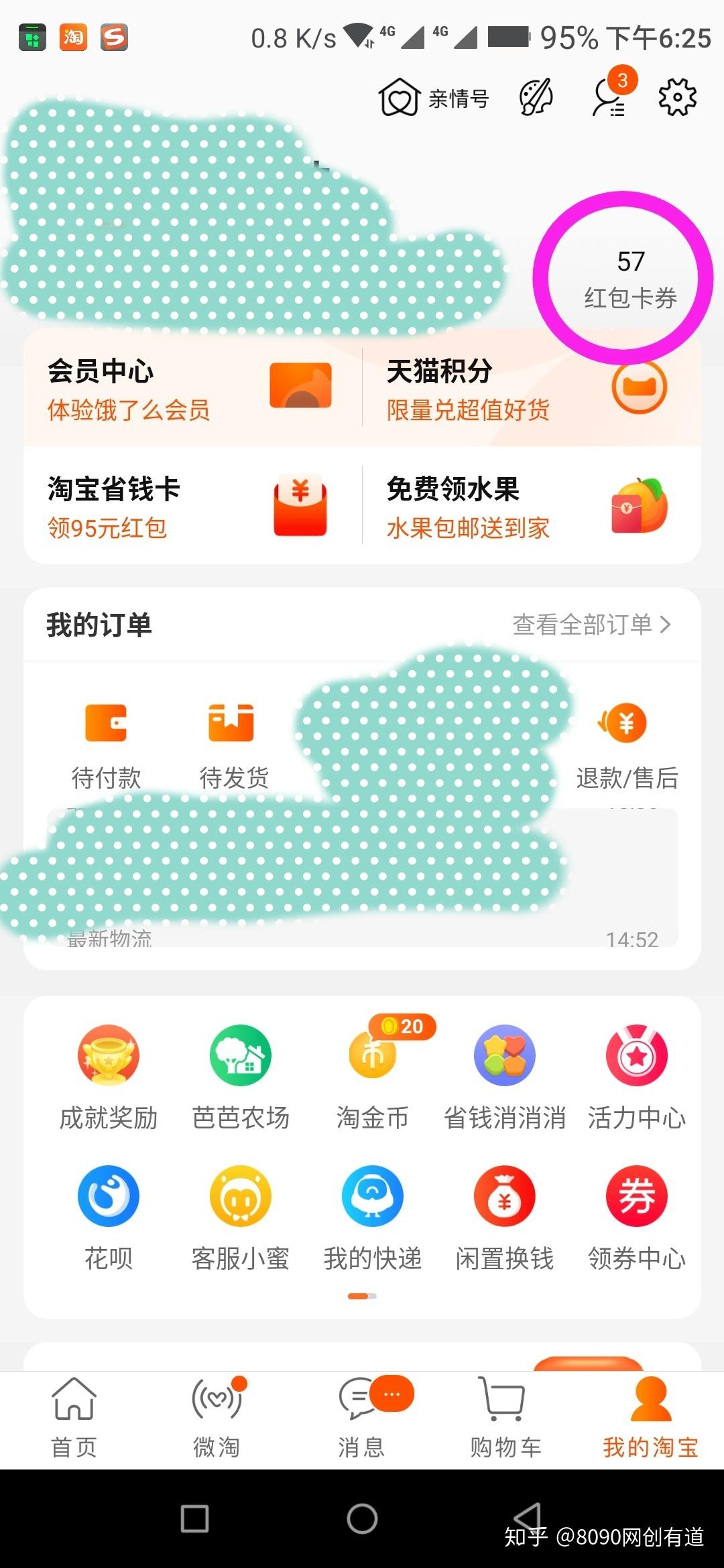Open the 亲情号 family account
The width and height of the screenshot is (724, 1568).
coord(434,98)
